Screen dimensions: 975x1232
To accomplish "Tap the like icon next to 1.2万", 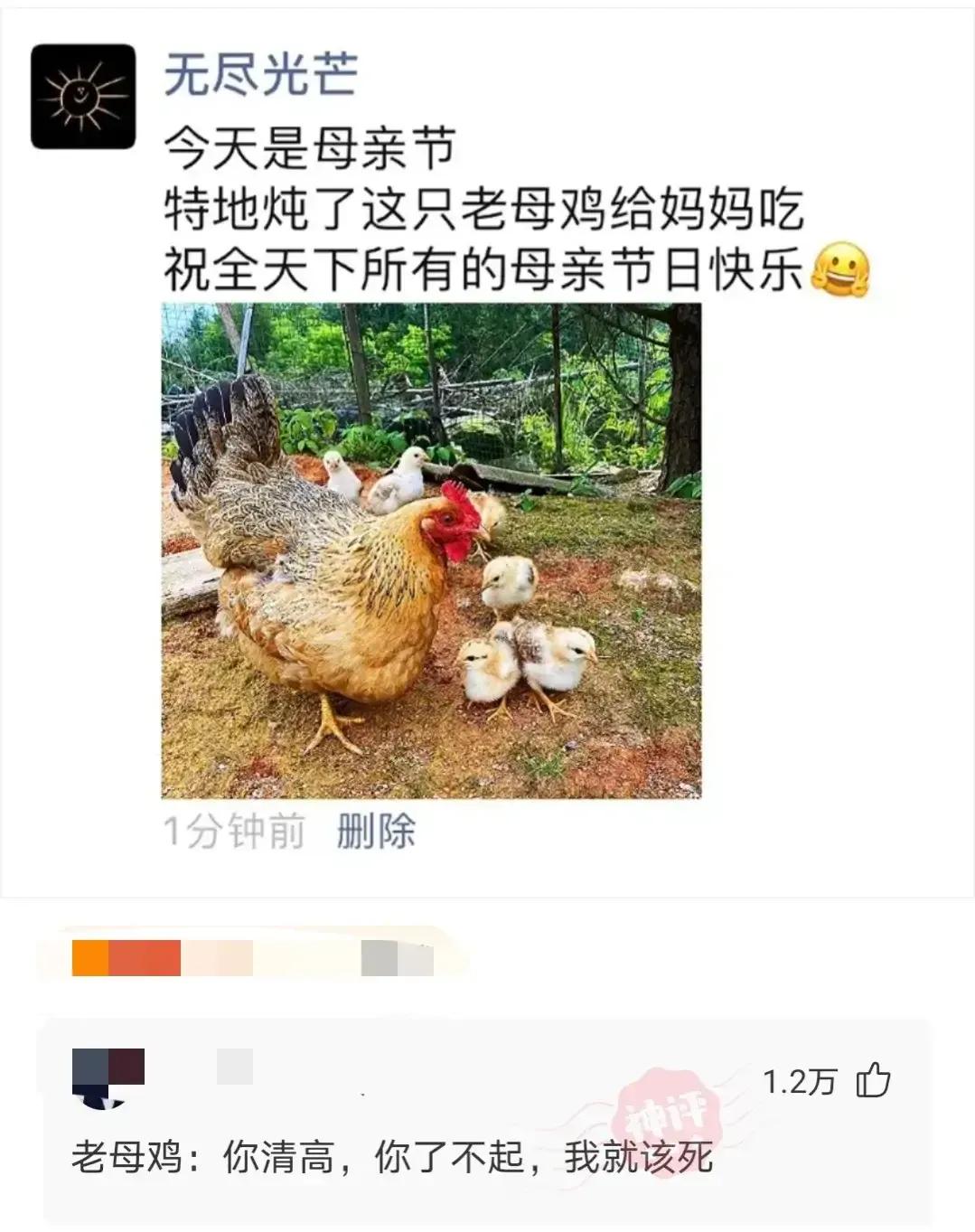I will tap(874, 1077).
